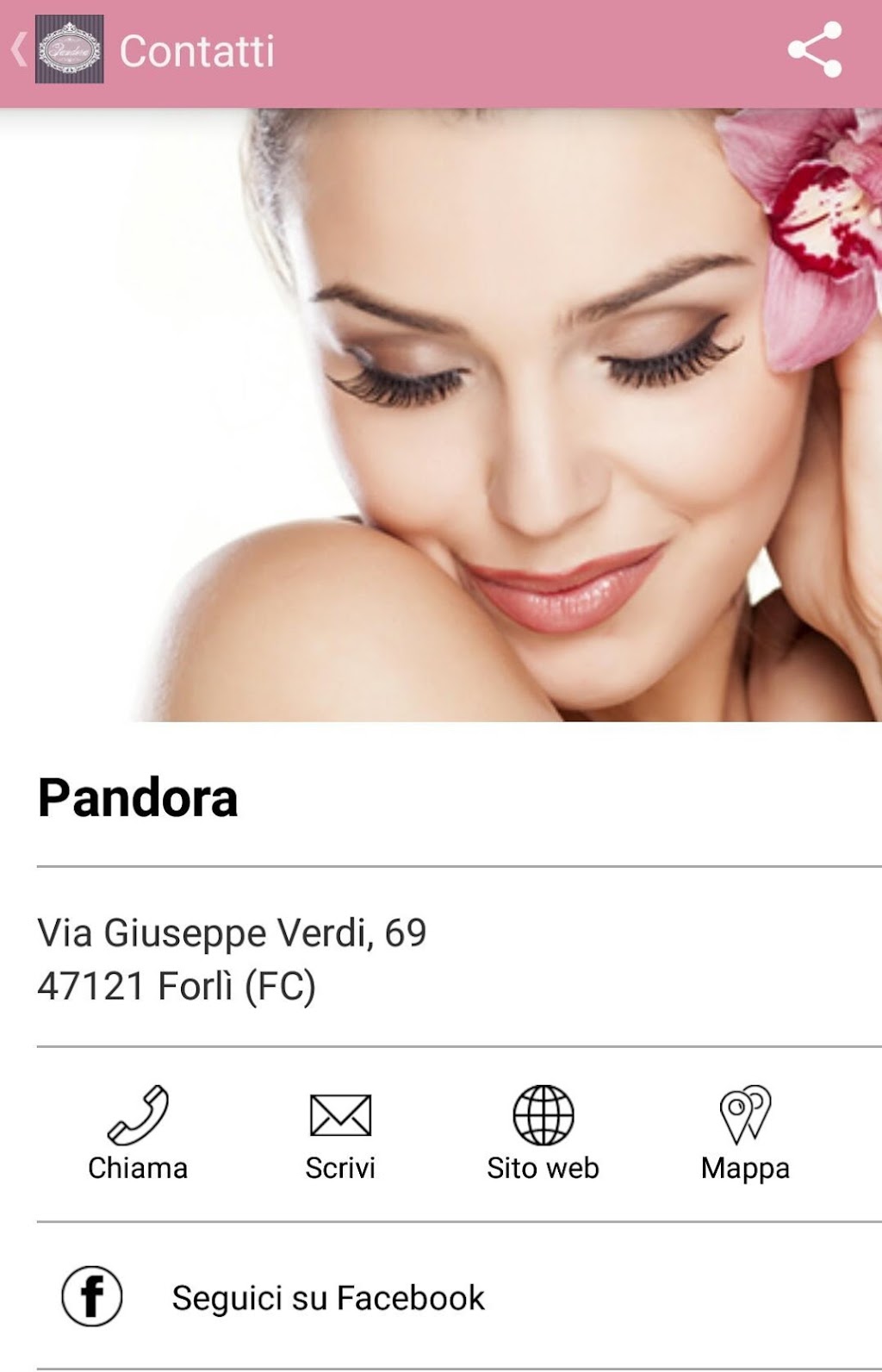This screenshot has height=1372, width=882.
Task: Show the location on Mappa
Action: pos(745,1132)
